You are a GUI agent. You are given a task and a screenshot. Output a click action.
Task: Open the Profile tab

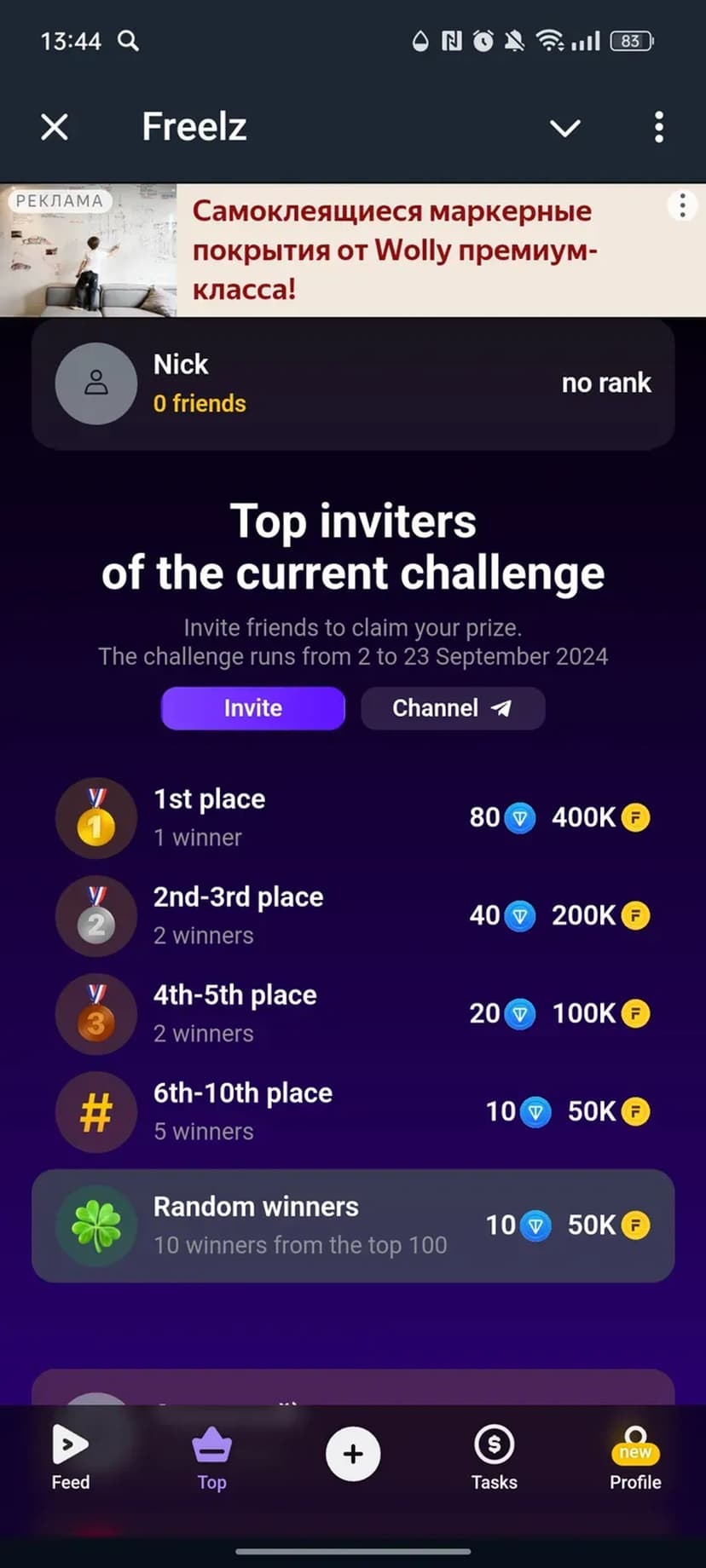(635, 1457)
